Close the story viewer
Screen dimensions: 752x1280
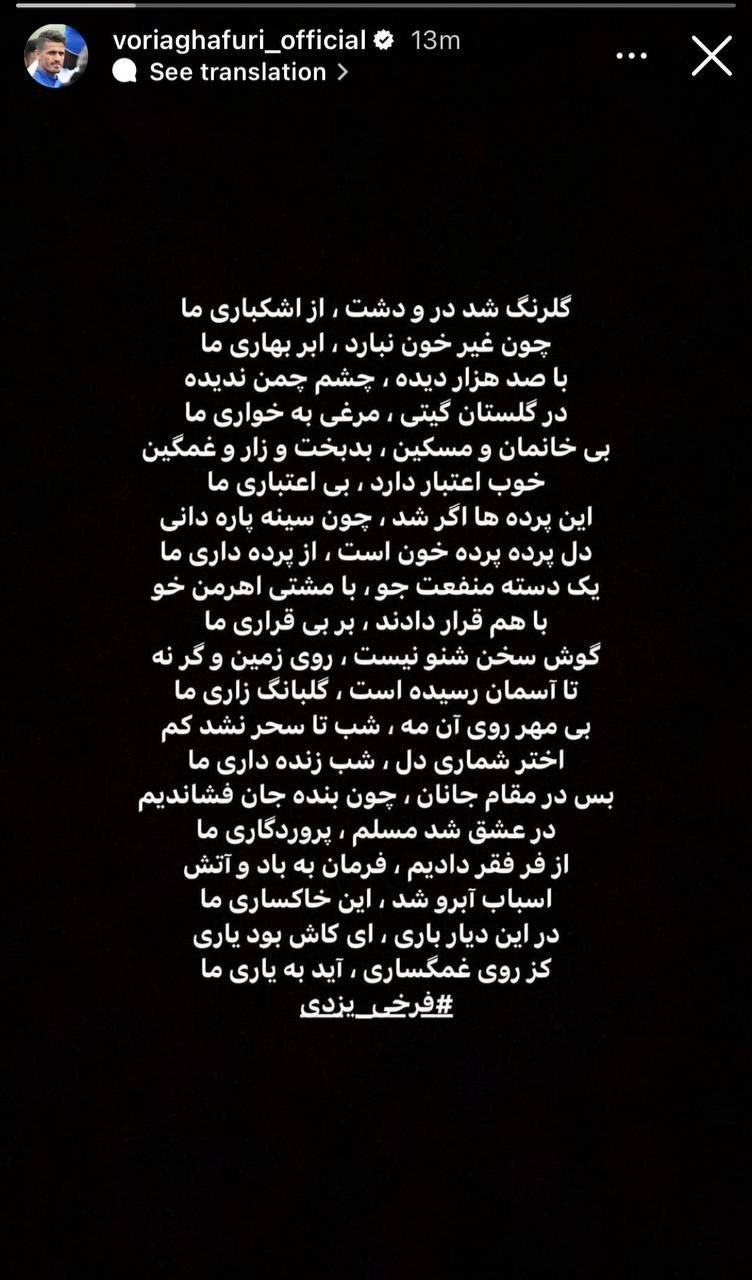pos(712,56)
